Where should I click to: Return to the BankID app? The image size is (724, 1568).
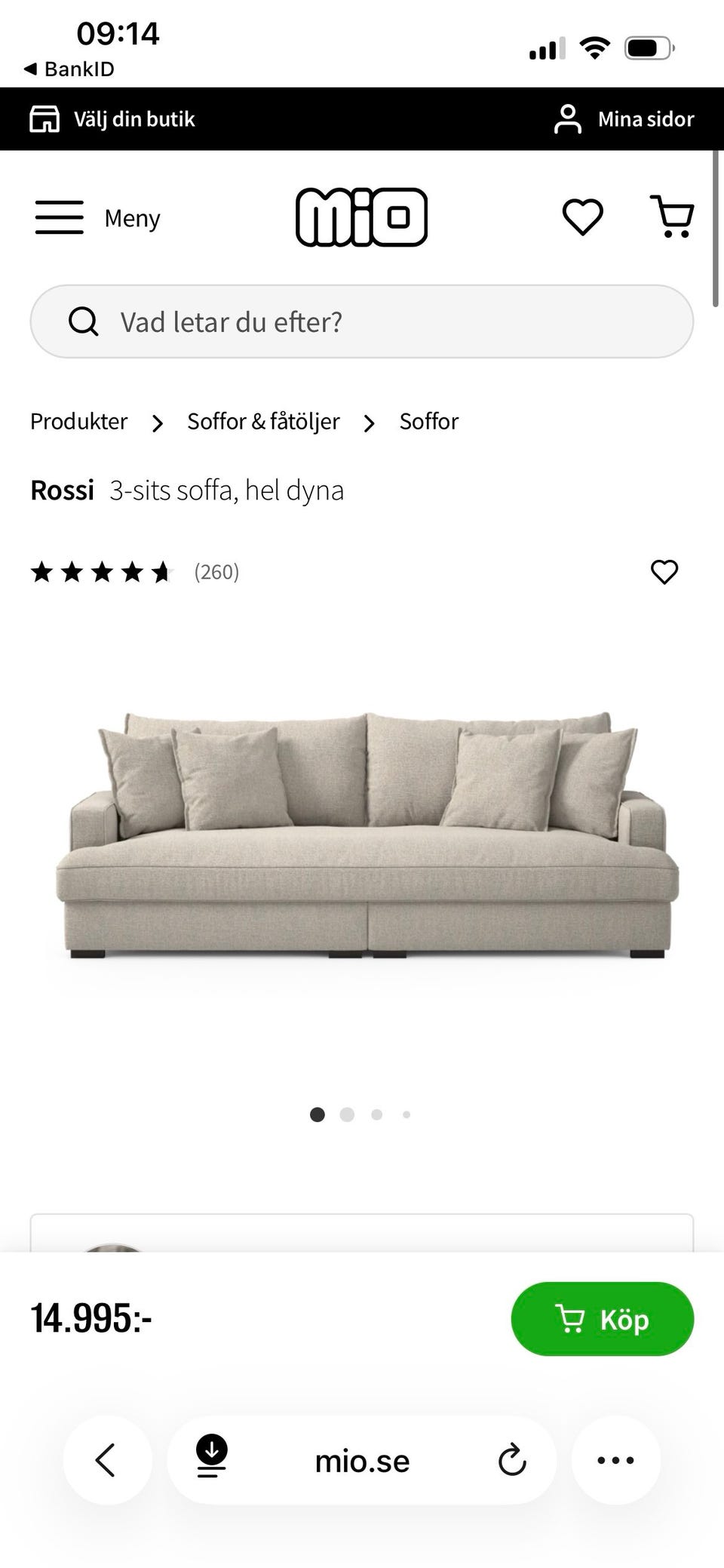click(x=69, y=69)
